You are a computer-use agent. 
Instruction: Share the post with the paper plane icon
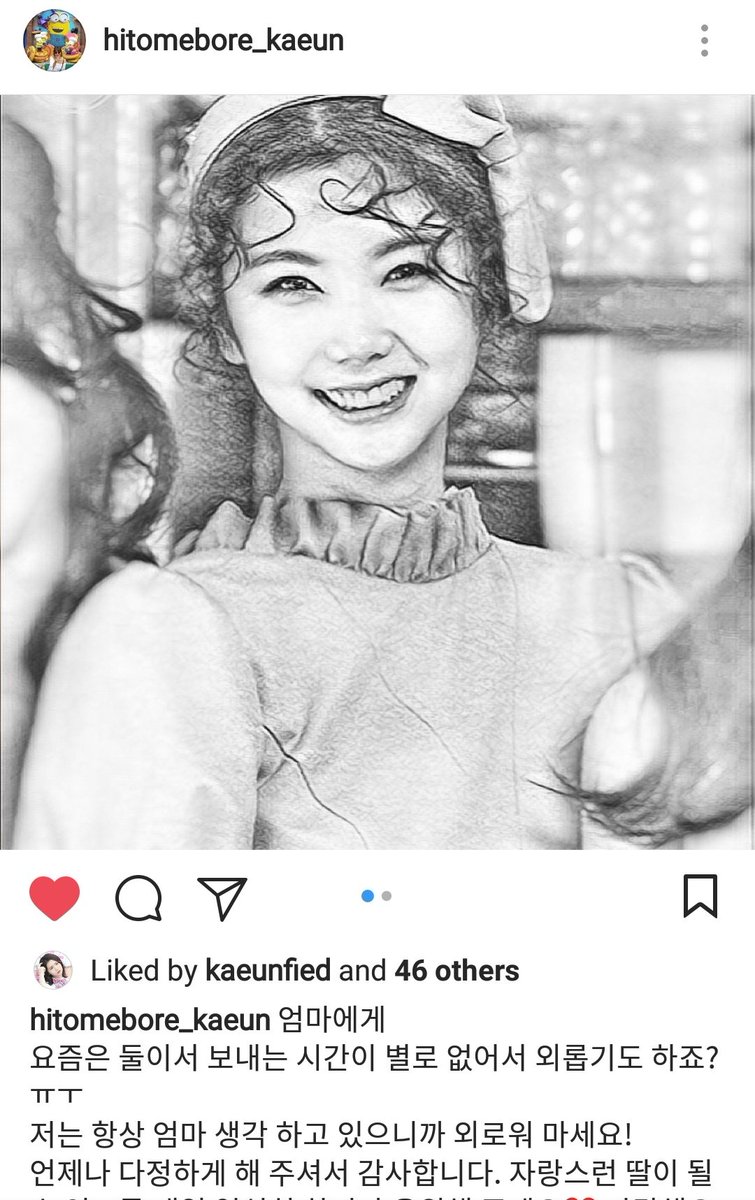(221, 897)
